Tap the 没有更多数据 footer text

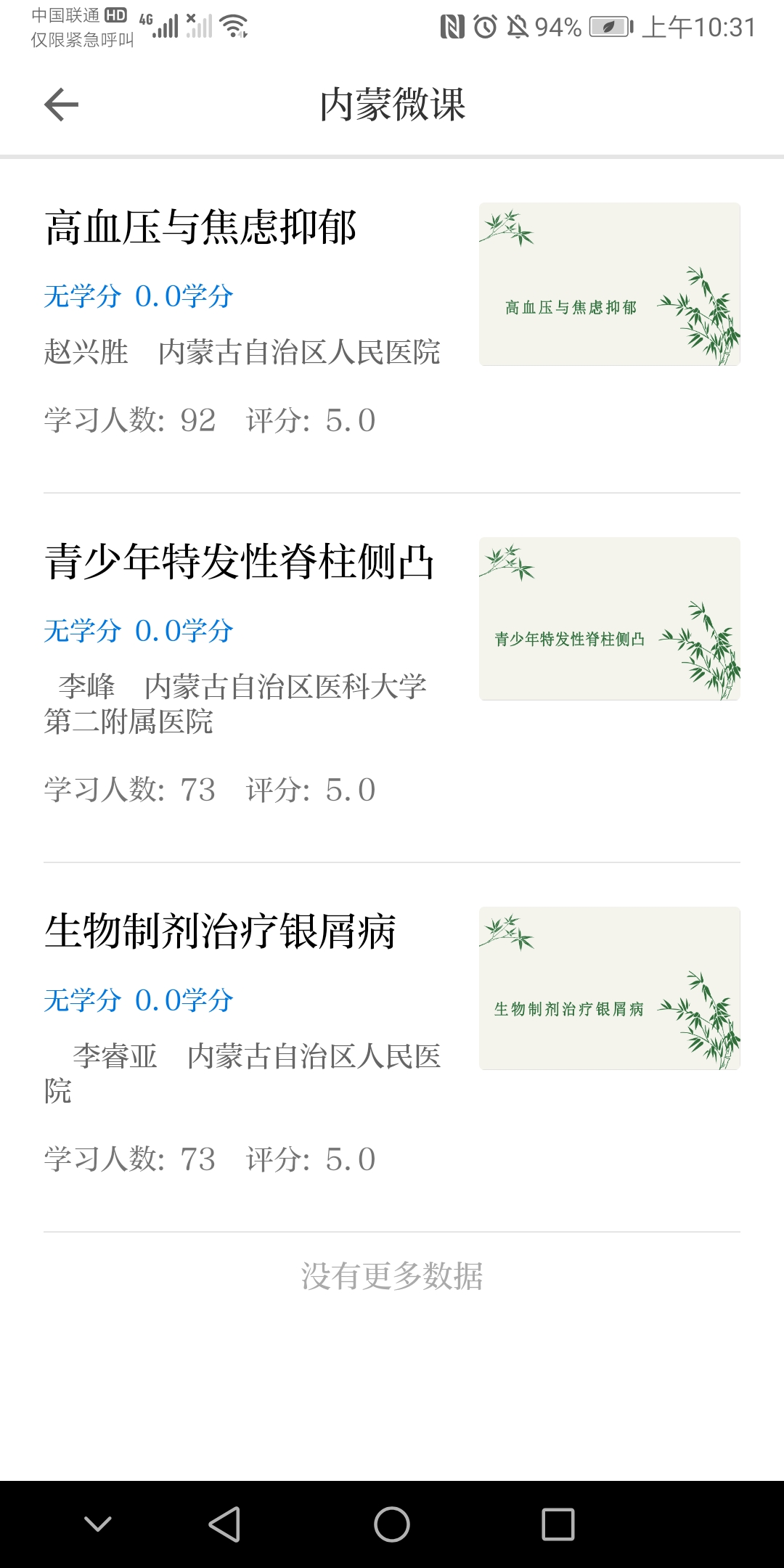392,1275
